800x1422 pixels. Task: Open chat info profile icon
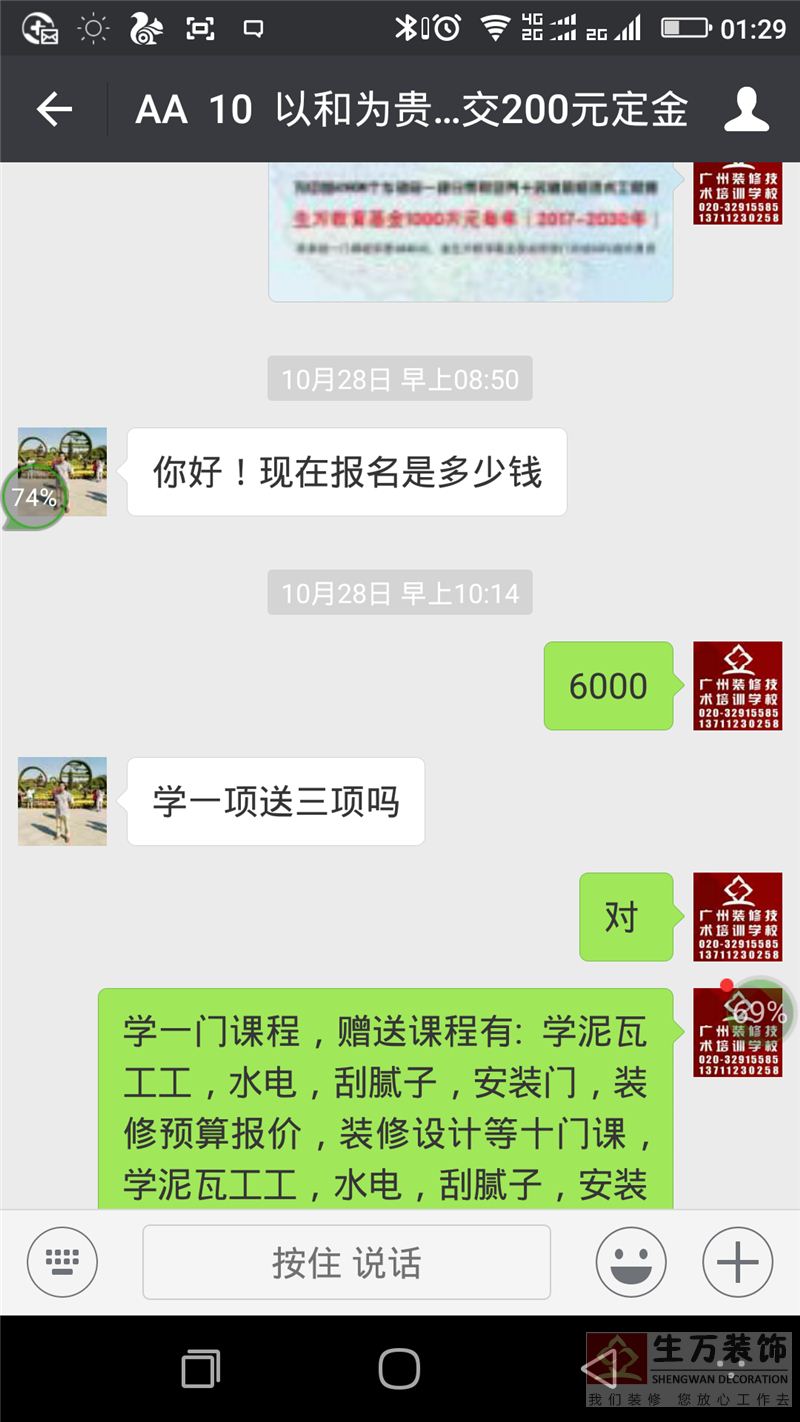click(x=746, y=109)
